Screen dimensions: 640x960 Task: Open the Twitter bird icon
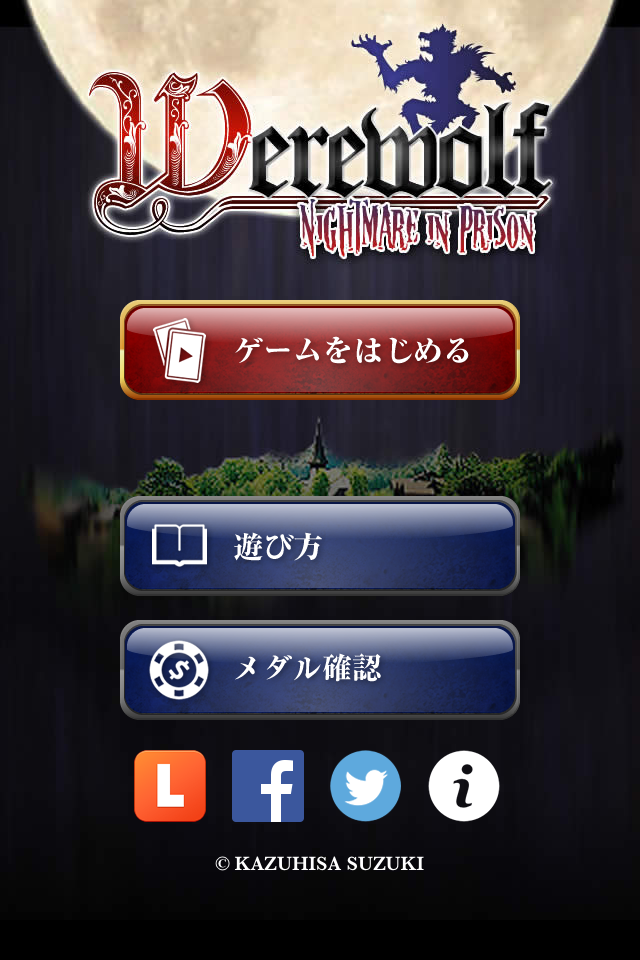(x=366, y=786)
